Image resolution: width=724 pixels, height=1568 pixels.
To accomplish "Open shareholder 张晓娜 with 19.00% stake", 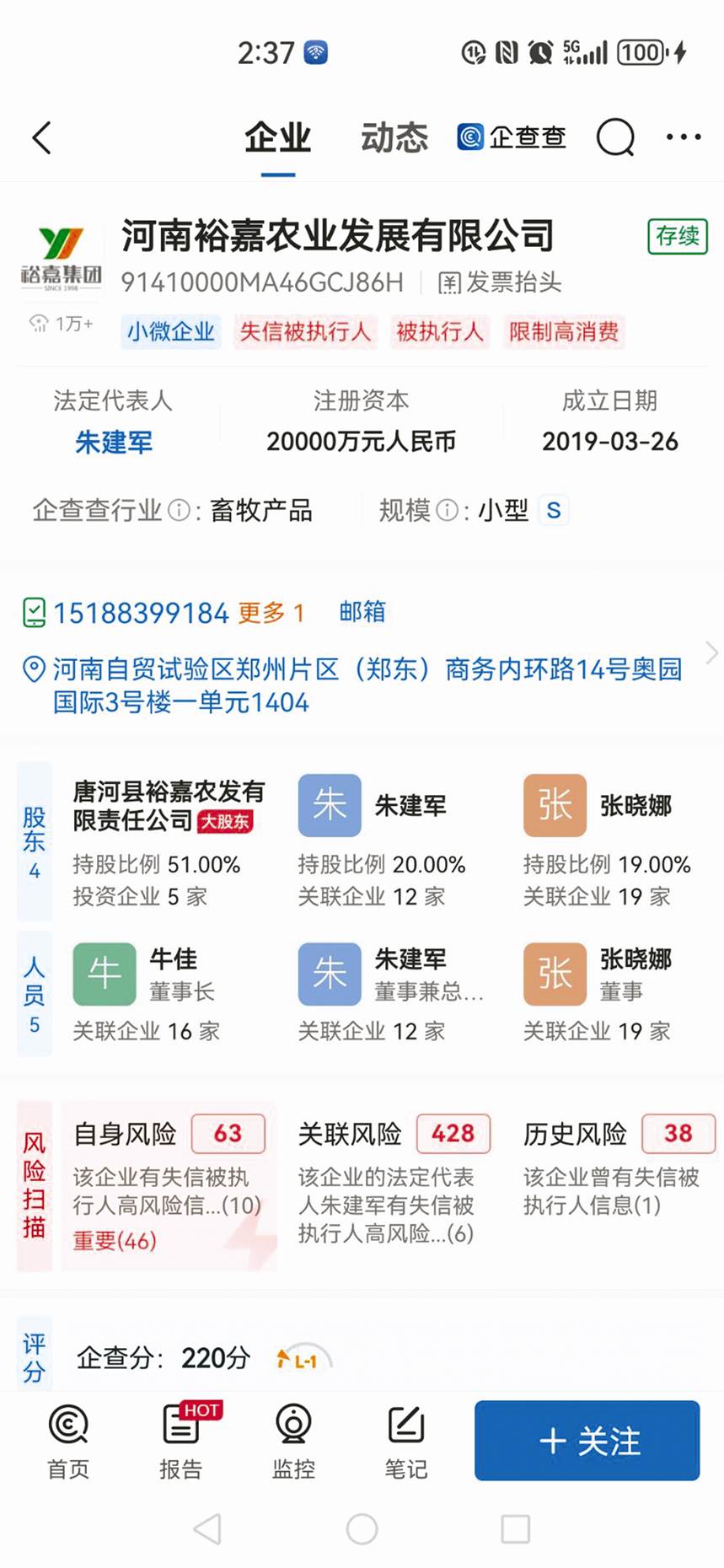I will click(x=607, y=840).
